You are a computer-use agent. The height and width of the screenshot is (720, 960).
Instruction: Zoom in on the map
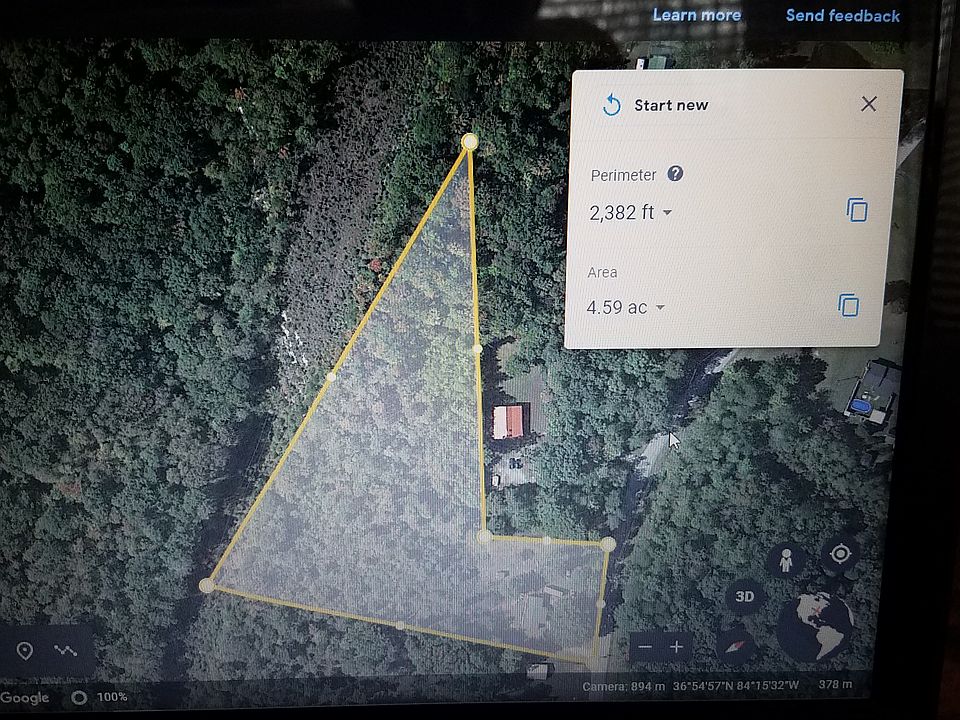tap(676, 647)
